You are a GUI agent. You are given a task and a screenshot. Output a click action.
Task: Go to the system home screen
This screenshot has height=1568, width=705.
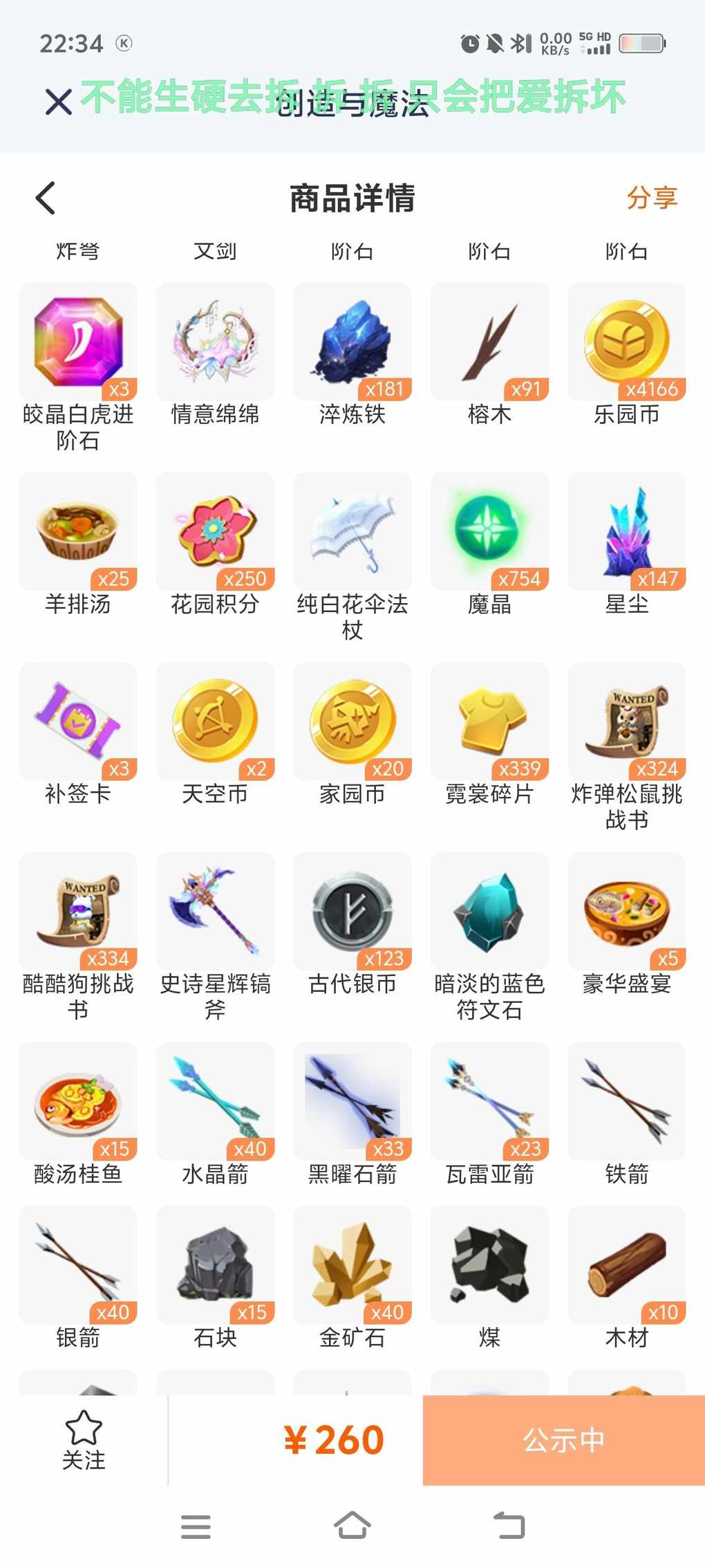(352, 1525)
